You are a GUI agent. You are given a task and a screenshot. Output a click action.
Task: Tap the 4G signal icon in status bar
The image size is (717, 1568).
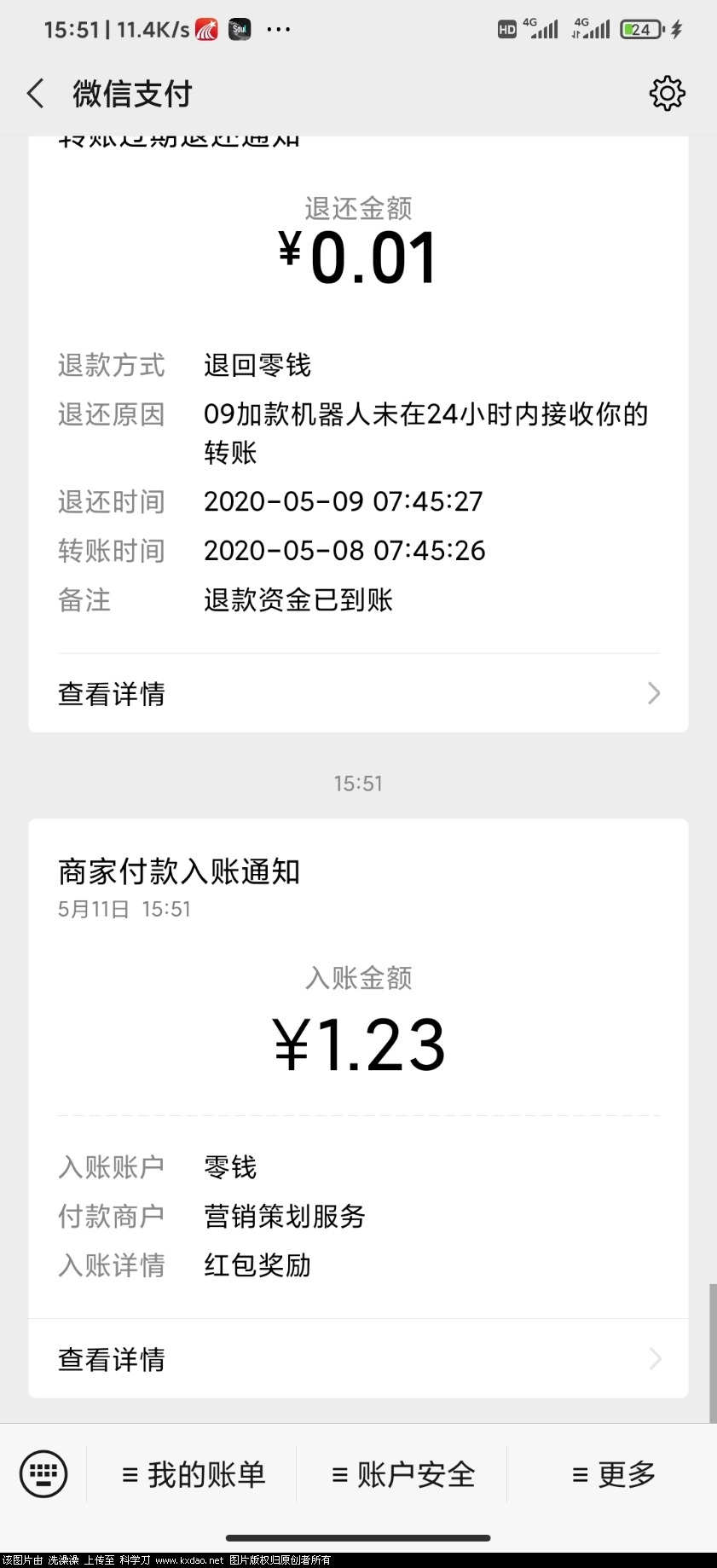click(544, 28)
